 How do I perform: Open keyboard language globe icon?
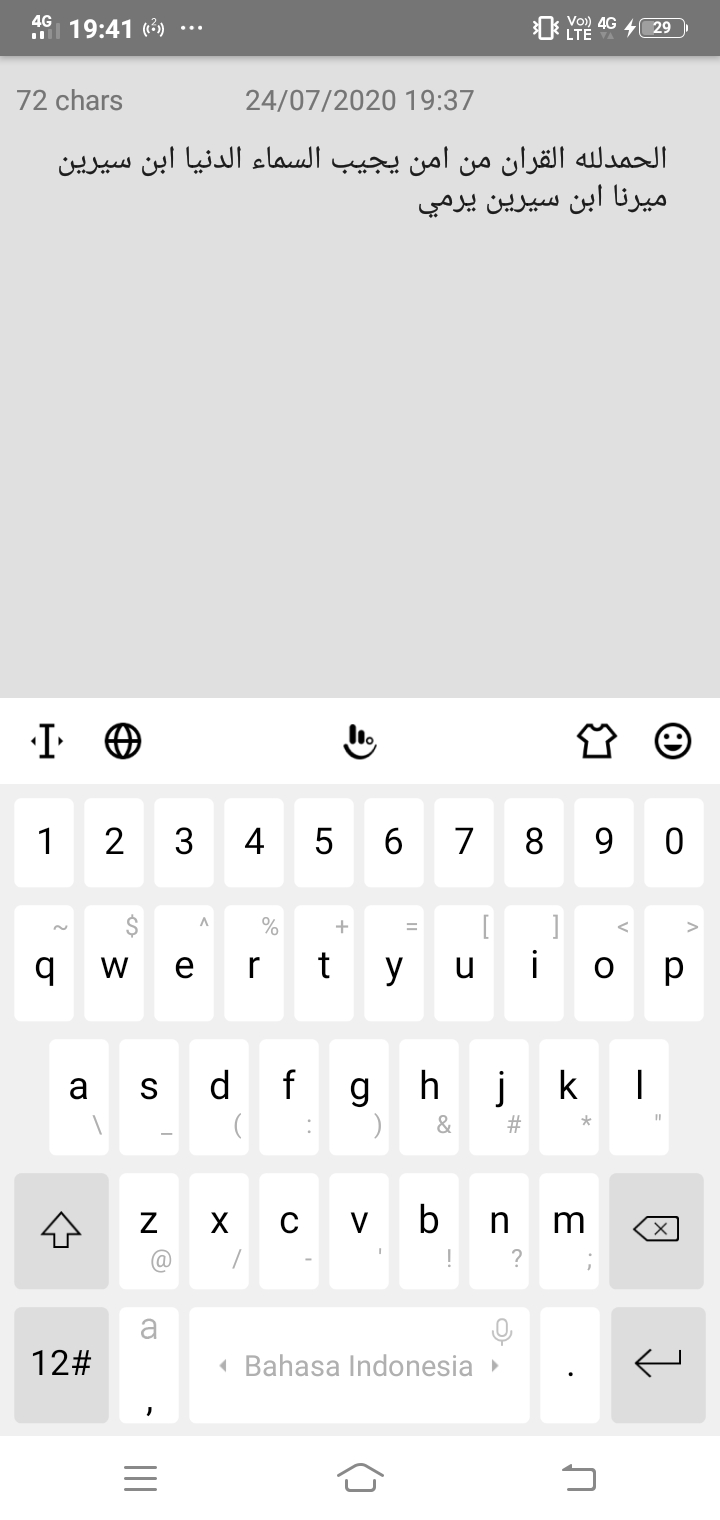pos(123,741)
